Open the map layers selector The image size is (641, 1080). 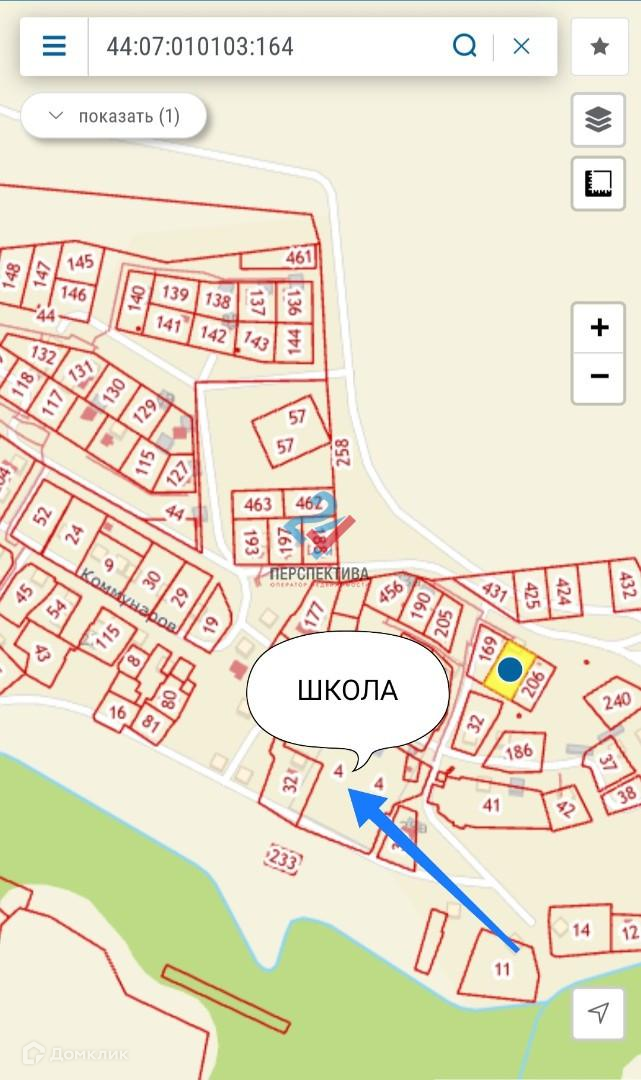click(x=598, y=120)
